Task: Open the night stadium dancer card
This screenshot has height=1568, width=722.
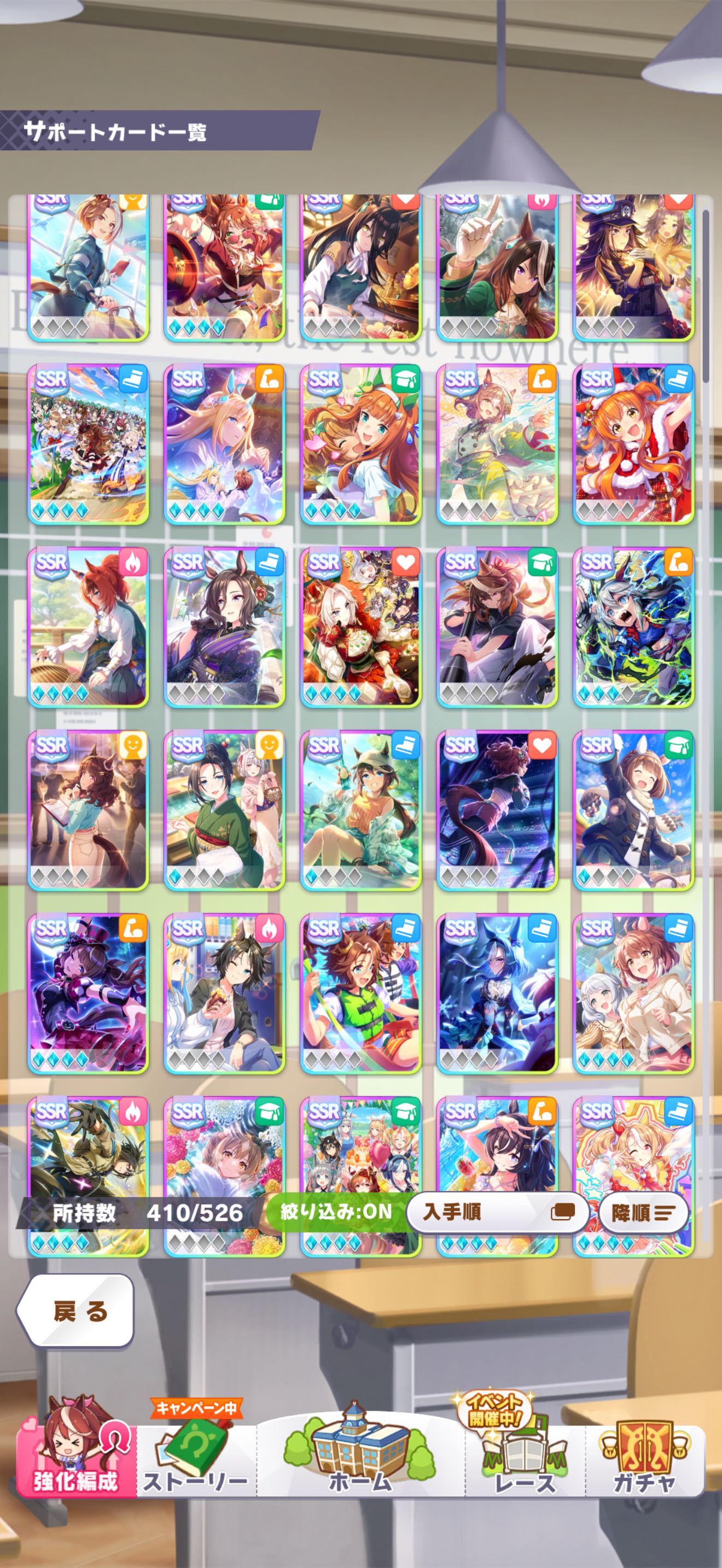Action: tap(497, 810)
